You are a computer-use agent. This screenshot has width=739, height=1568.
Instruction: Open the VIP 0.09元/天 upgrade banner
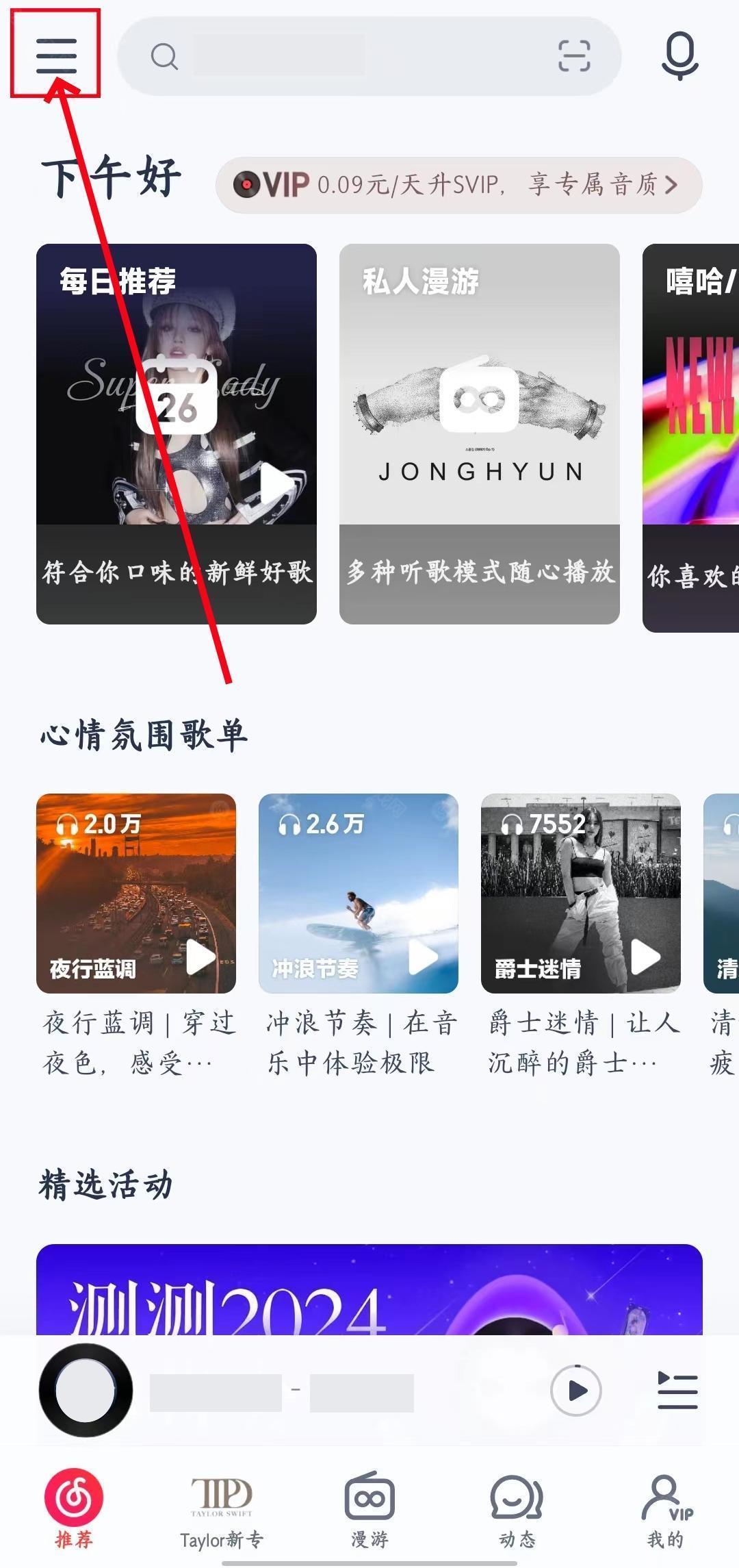pyautogui.click(x=458, y=185)
